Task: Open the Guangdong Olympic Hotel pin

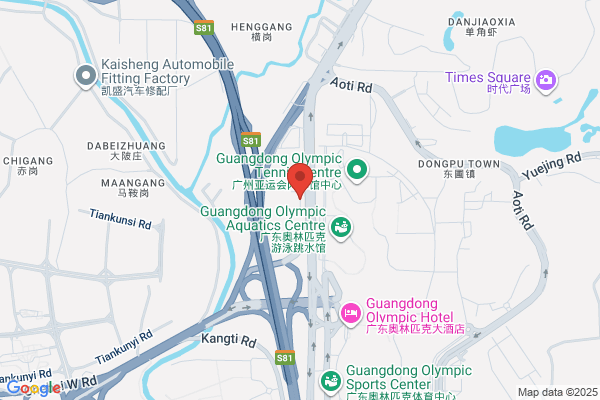Action: coord(351,315)
